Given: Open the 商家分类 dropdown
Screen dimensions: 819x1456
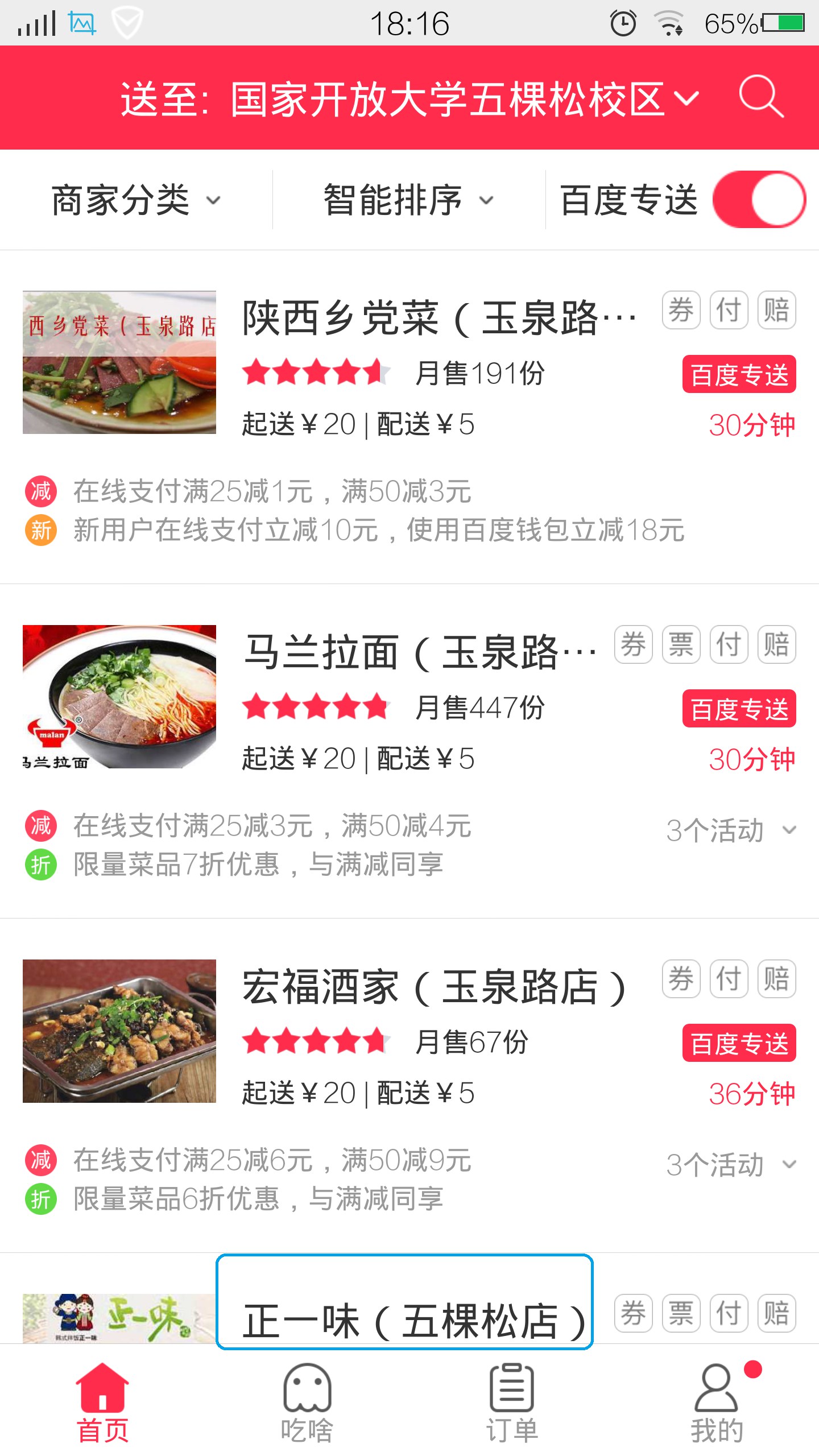Looking at the screenshot, I should tap(135, 200).
